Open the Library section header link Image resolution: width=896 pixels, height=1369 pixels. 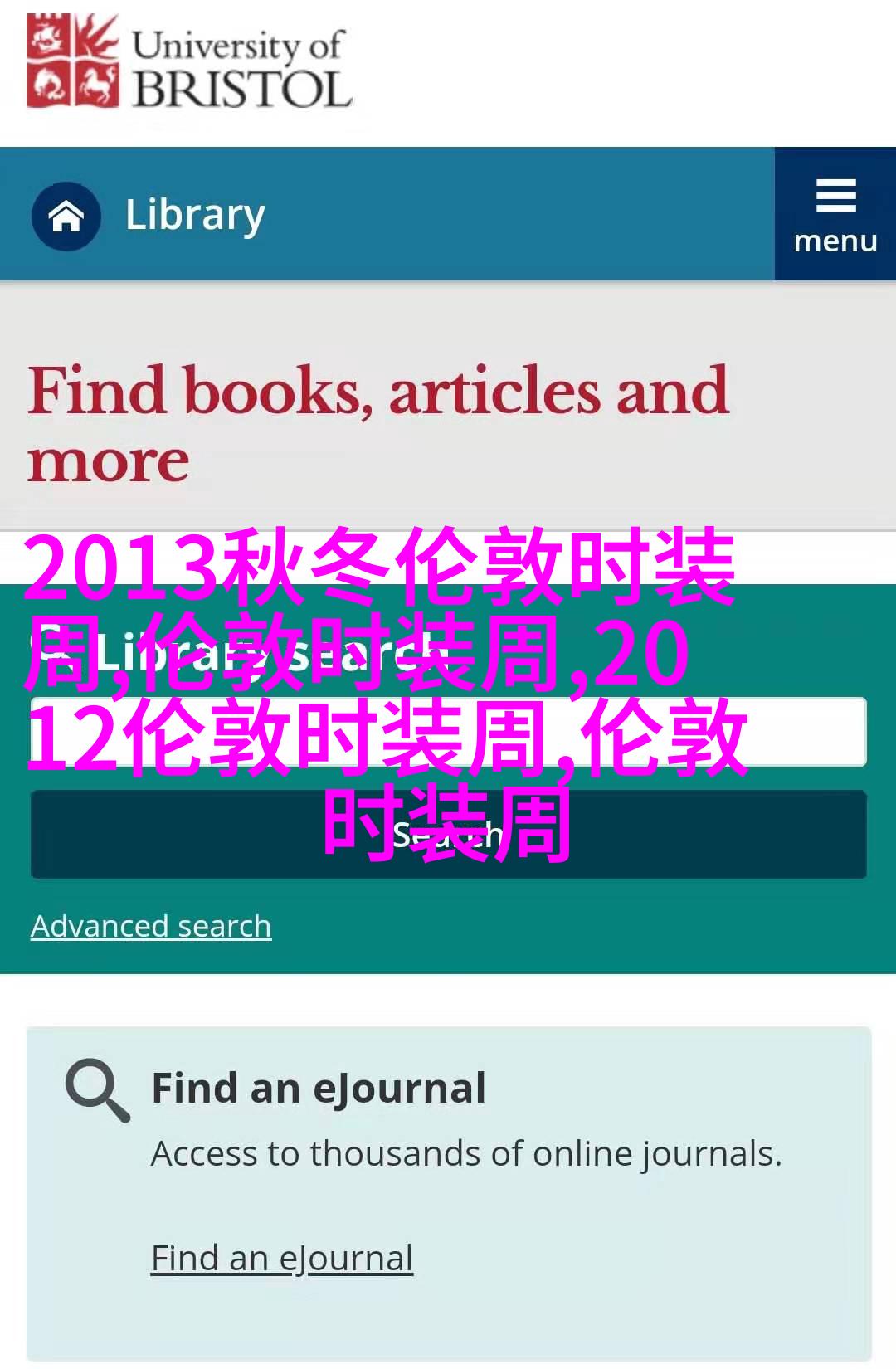point(195,215)
